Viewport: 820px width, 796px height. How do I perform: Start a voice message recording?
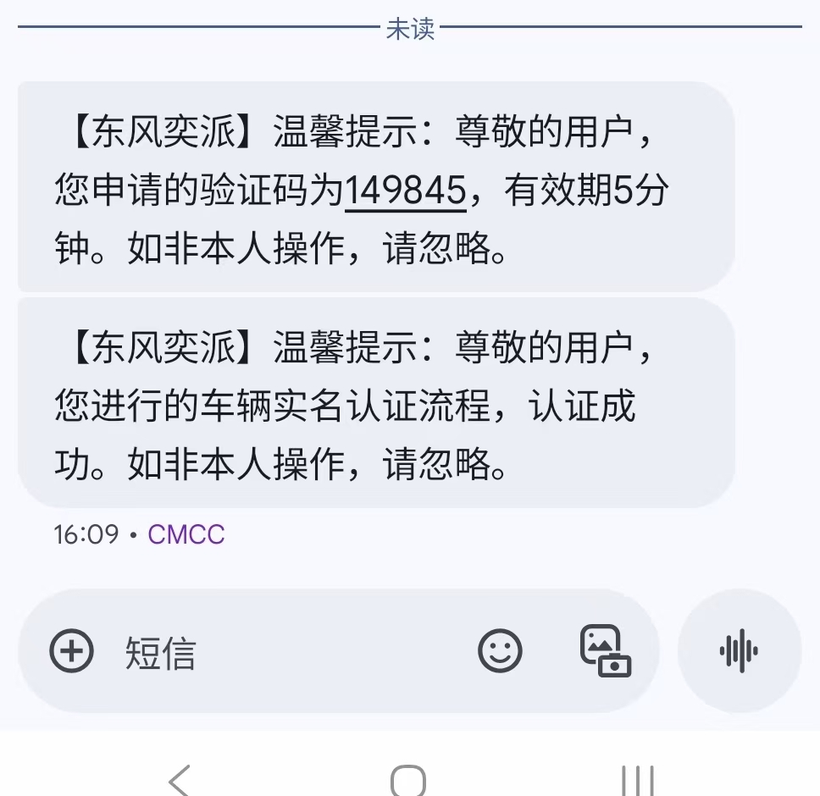(x=739, y=651)
